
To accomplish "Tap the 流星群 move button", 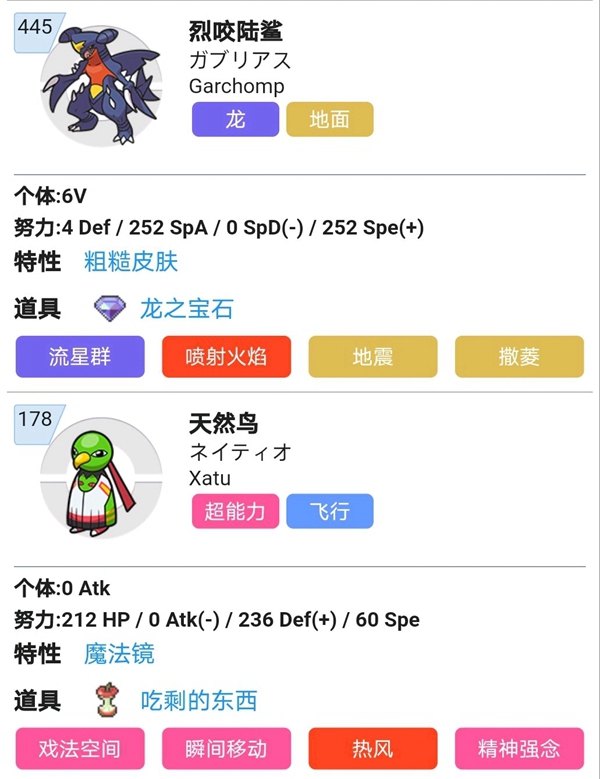I will pos(80,357).
